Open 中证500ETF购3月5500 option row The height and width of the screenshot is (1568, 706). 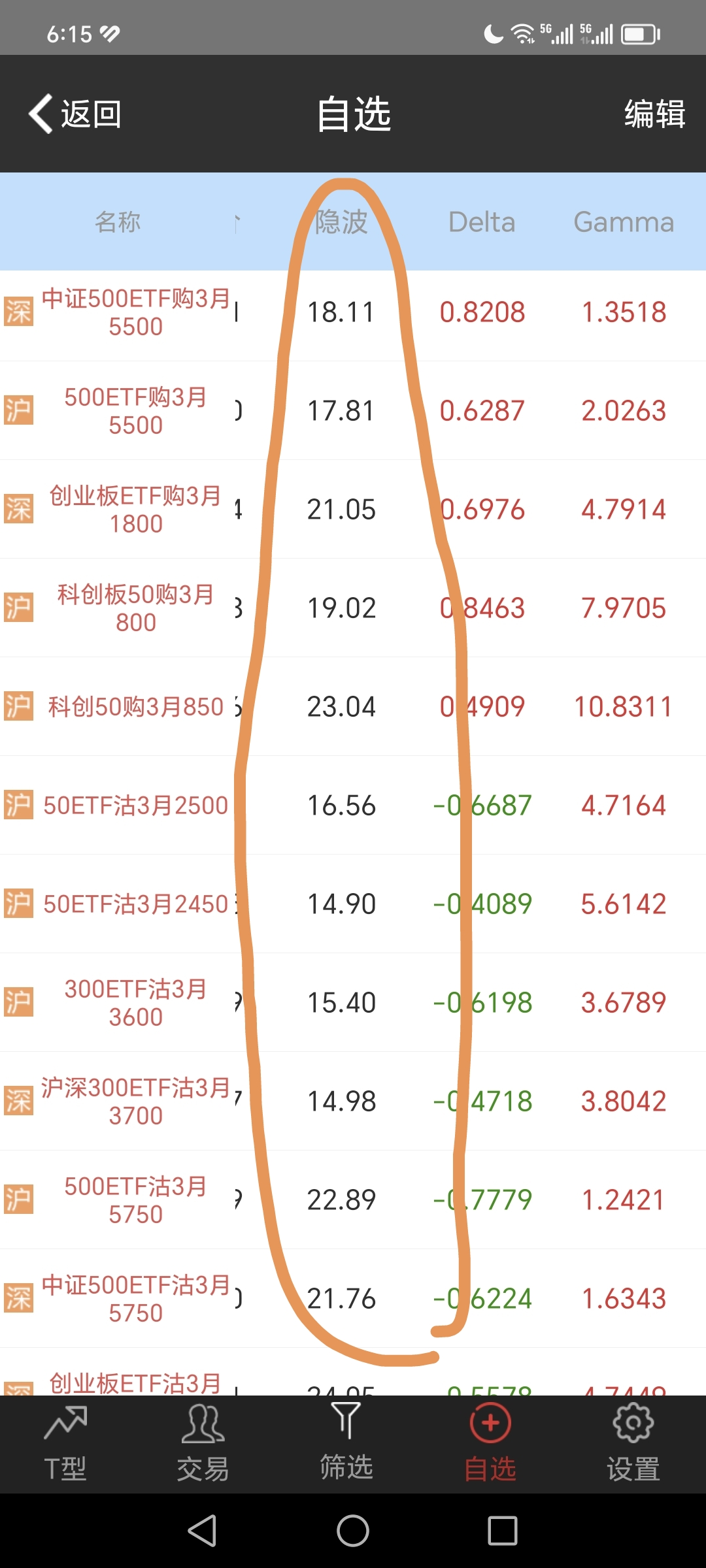point(135,312)
